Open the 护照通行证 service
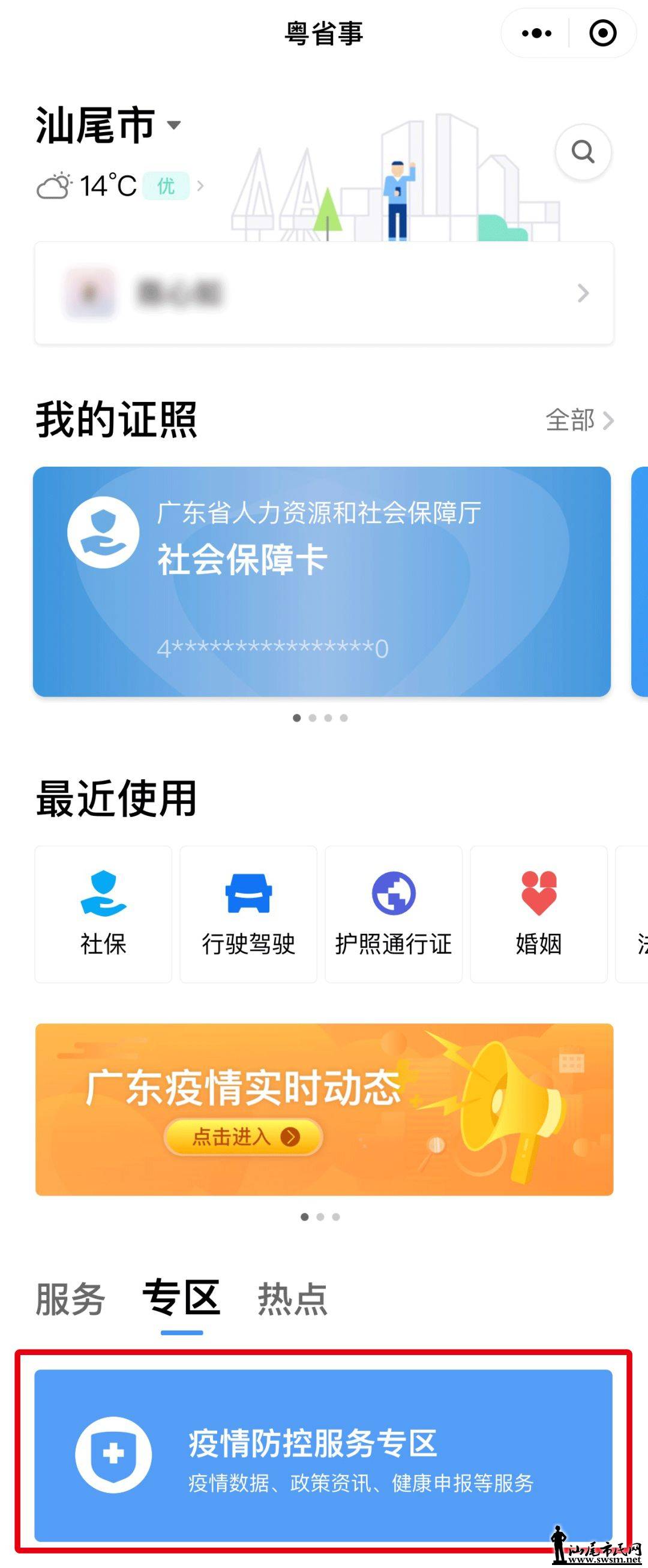Image resolution: width=648 pixels, height=1568 pixels. coord(394,913)
